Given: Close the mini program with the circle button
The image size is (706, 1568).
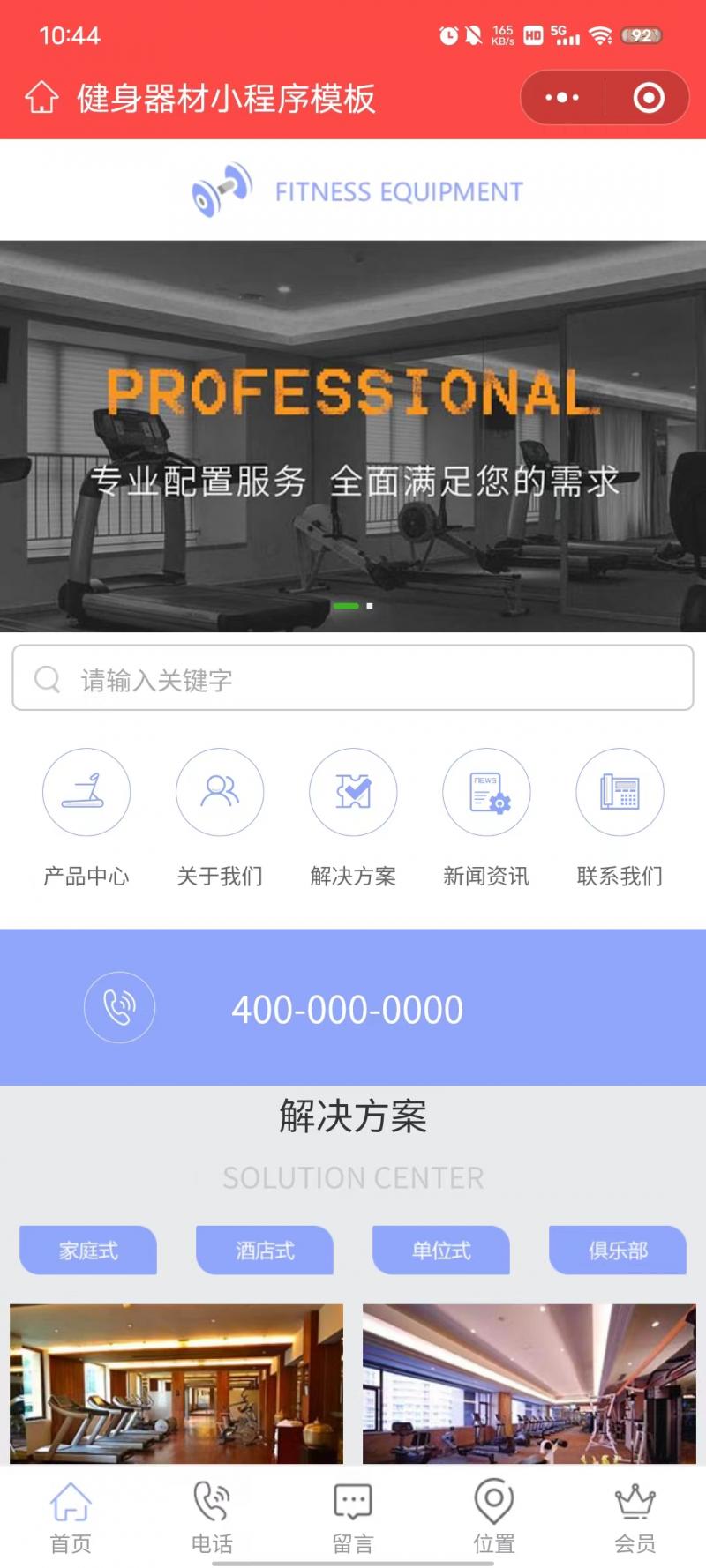Looking at the screenshot, I should 649,98.
